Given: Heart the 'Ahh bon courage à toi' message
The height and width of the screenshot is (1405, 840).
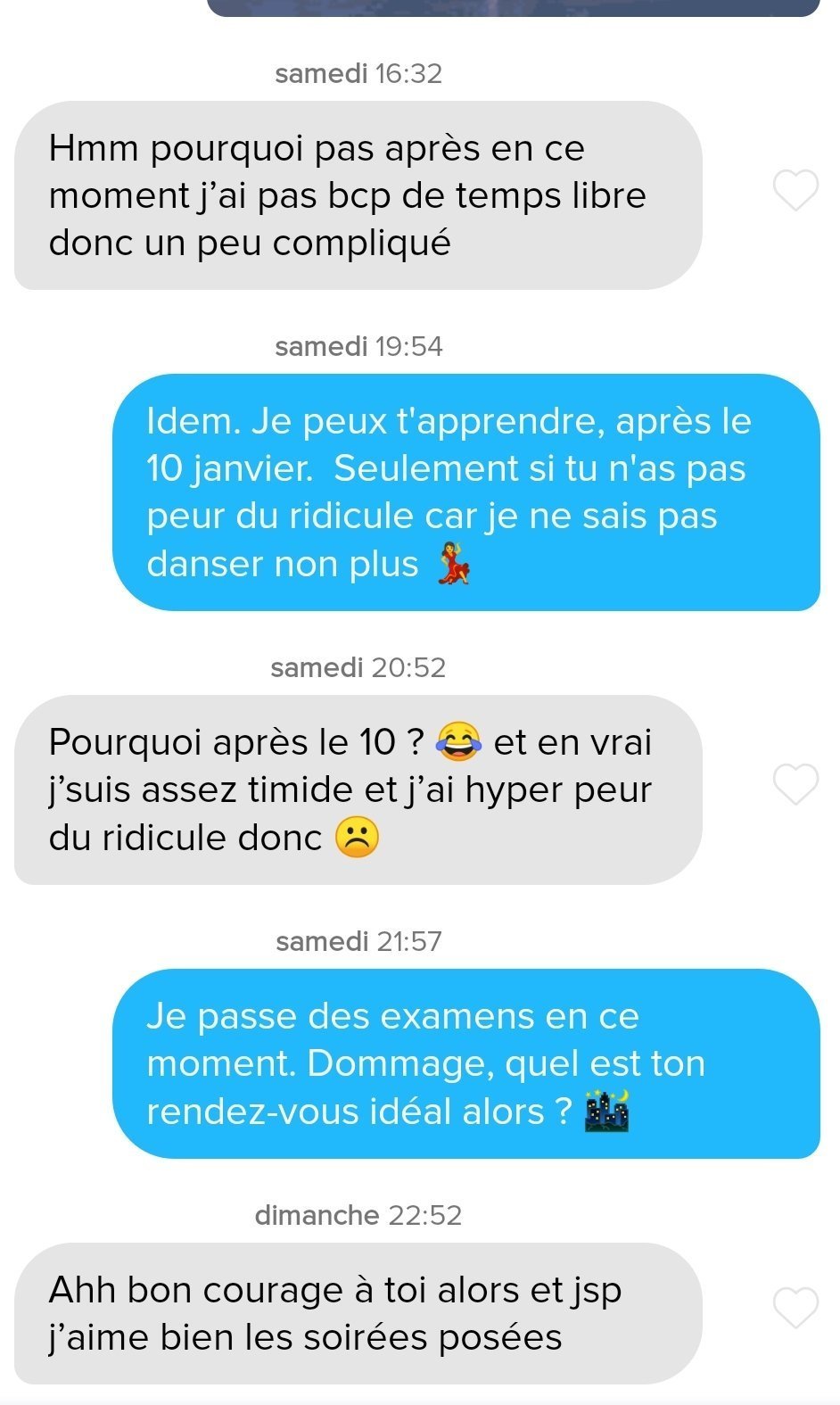Looking at the screenshot, I should point(795,1308).
